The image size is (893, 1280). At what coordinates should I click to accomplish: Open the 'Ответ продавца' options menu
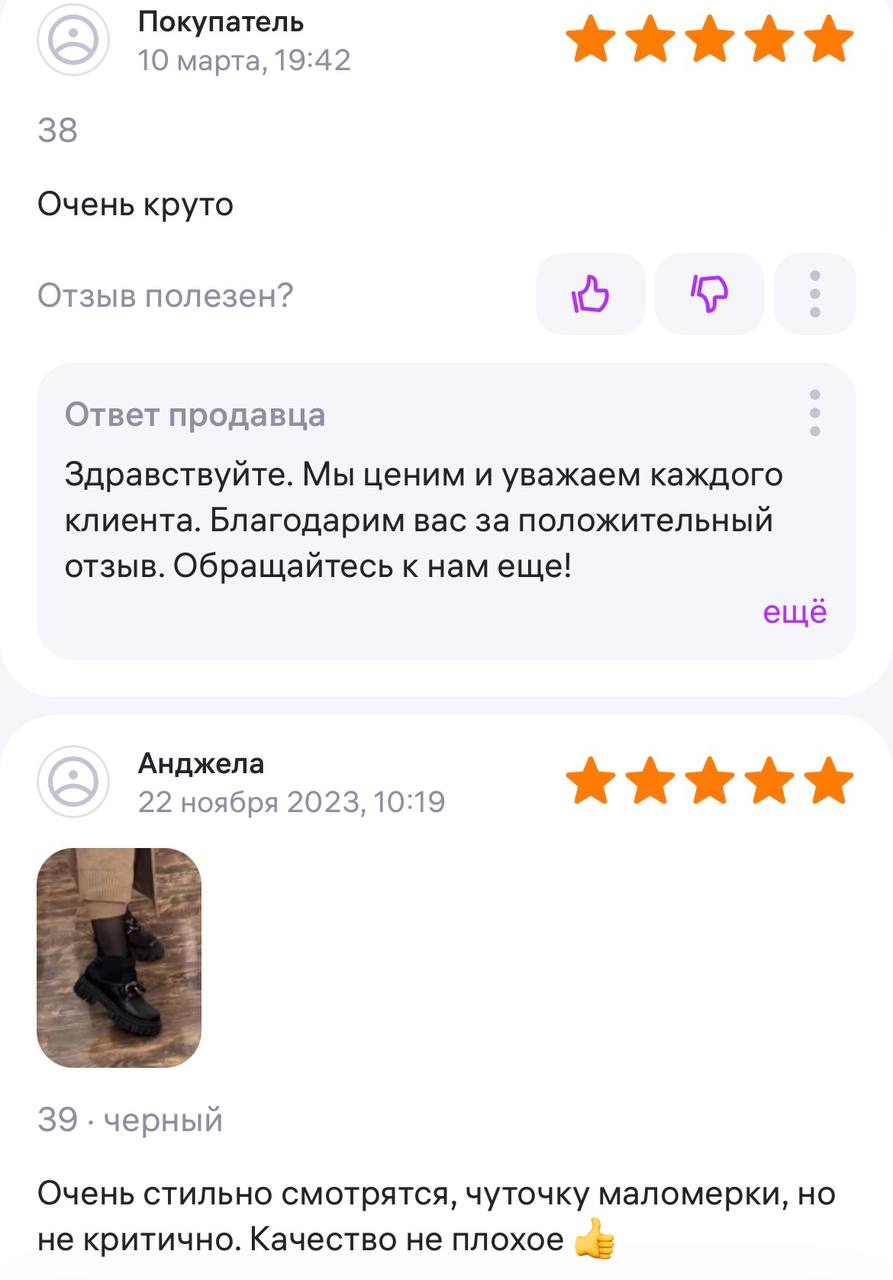click(x=815, y=413)
